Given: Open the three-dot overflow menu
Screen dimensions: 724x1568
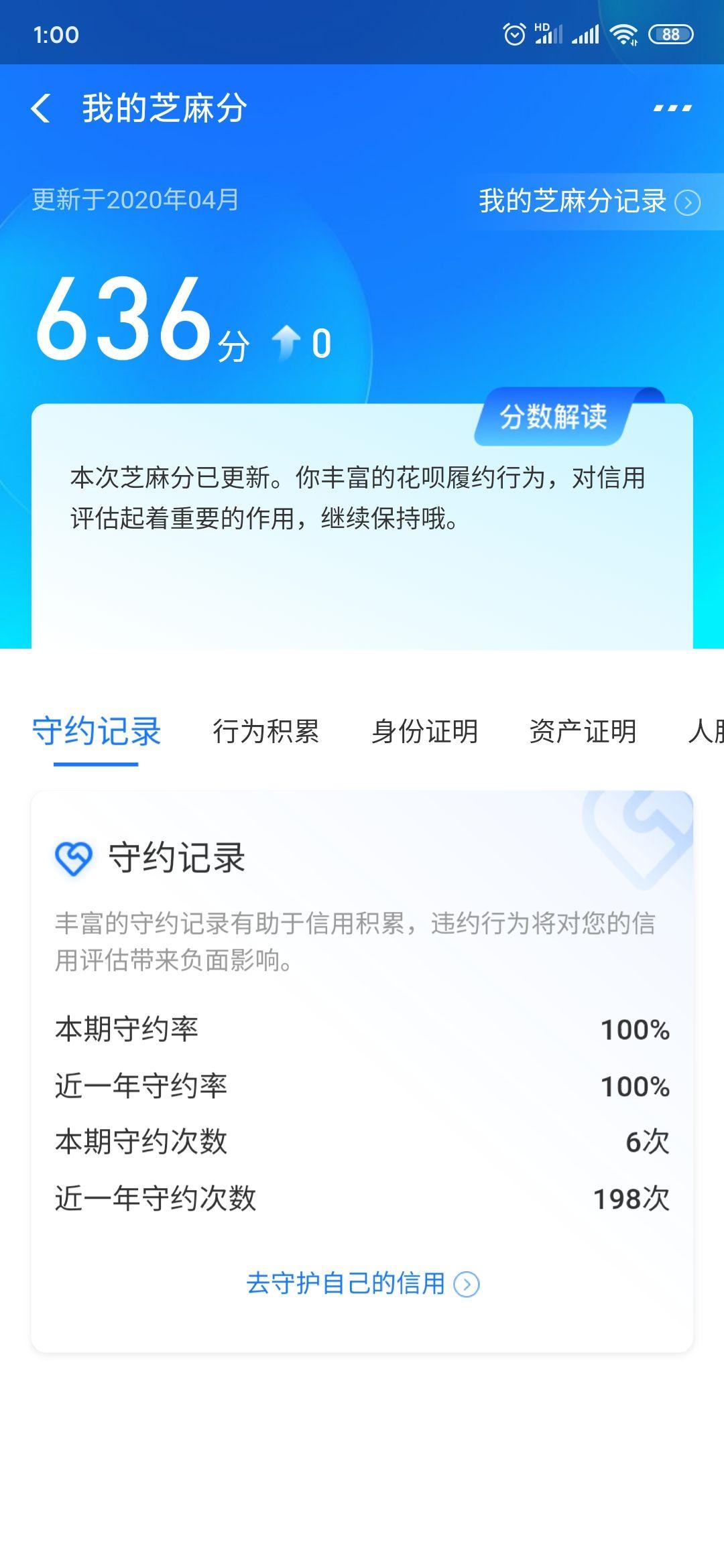Looking at the screenshot, I should 672,108.
